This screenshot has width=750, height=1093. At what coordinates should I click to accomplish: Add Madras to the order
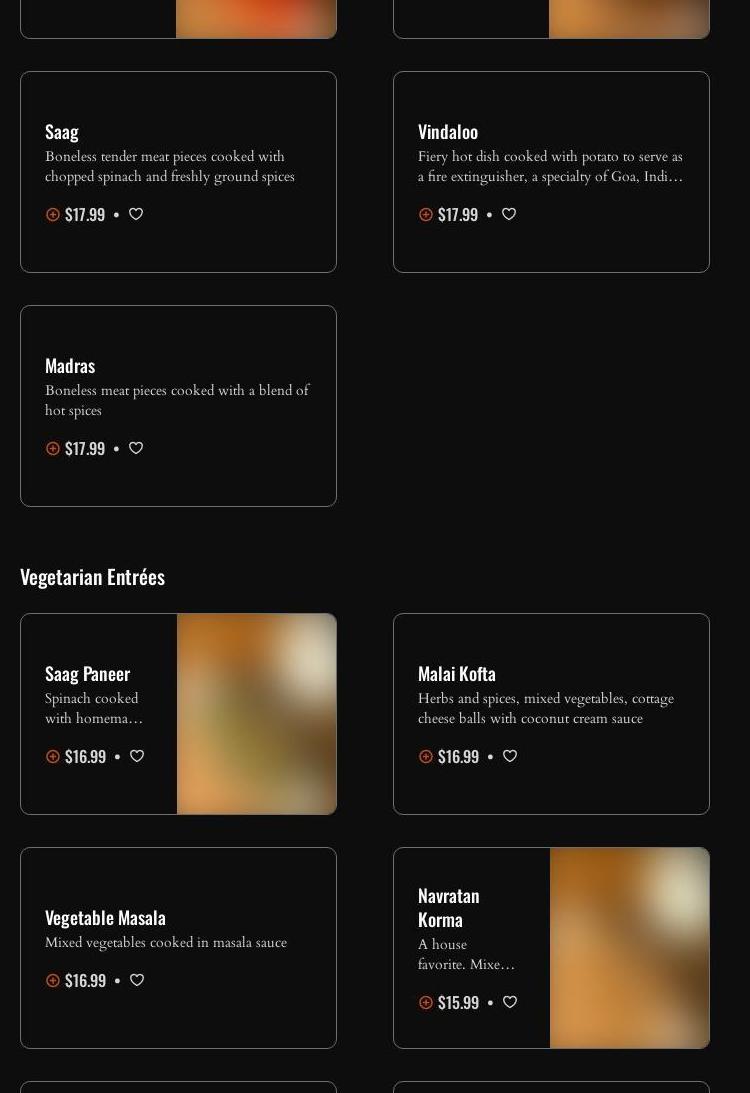pos(53,448)
